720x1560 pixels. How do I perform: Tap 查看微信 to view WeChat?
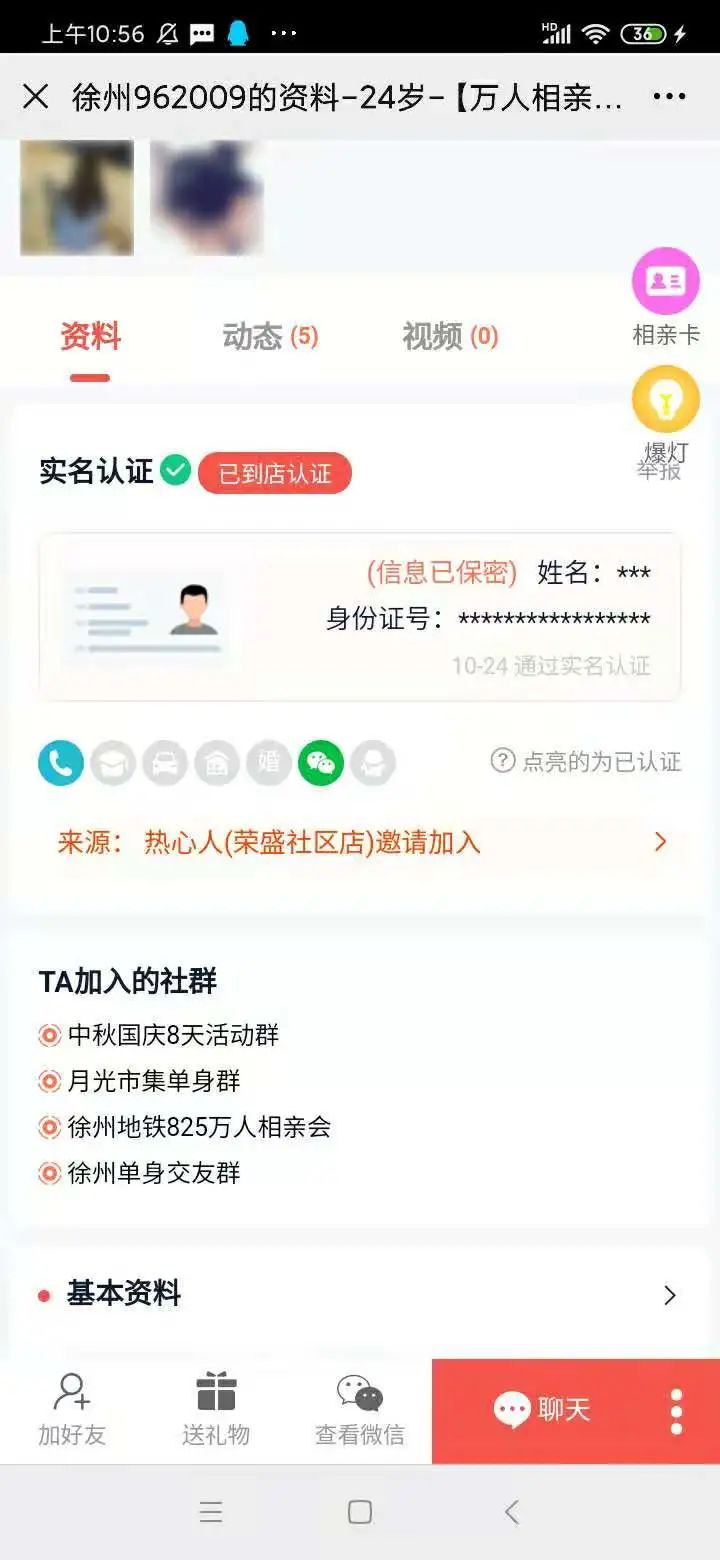click(360, 1410)
